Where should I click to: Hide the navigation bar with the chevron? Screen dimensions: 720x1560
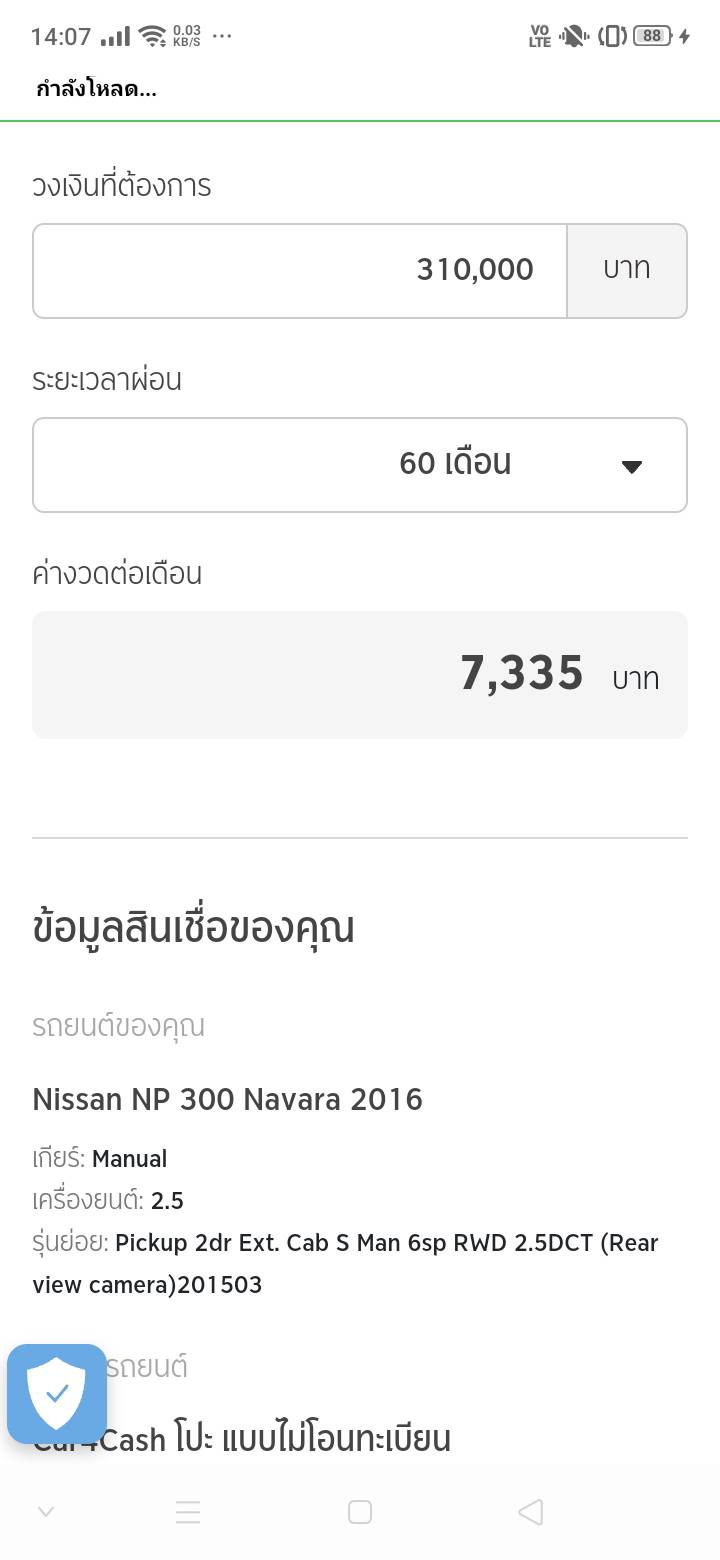(x=46, y=1512)
